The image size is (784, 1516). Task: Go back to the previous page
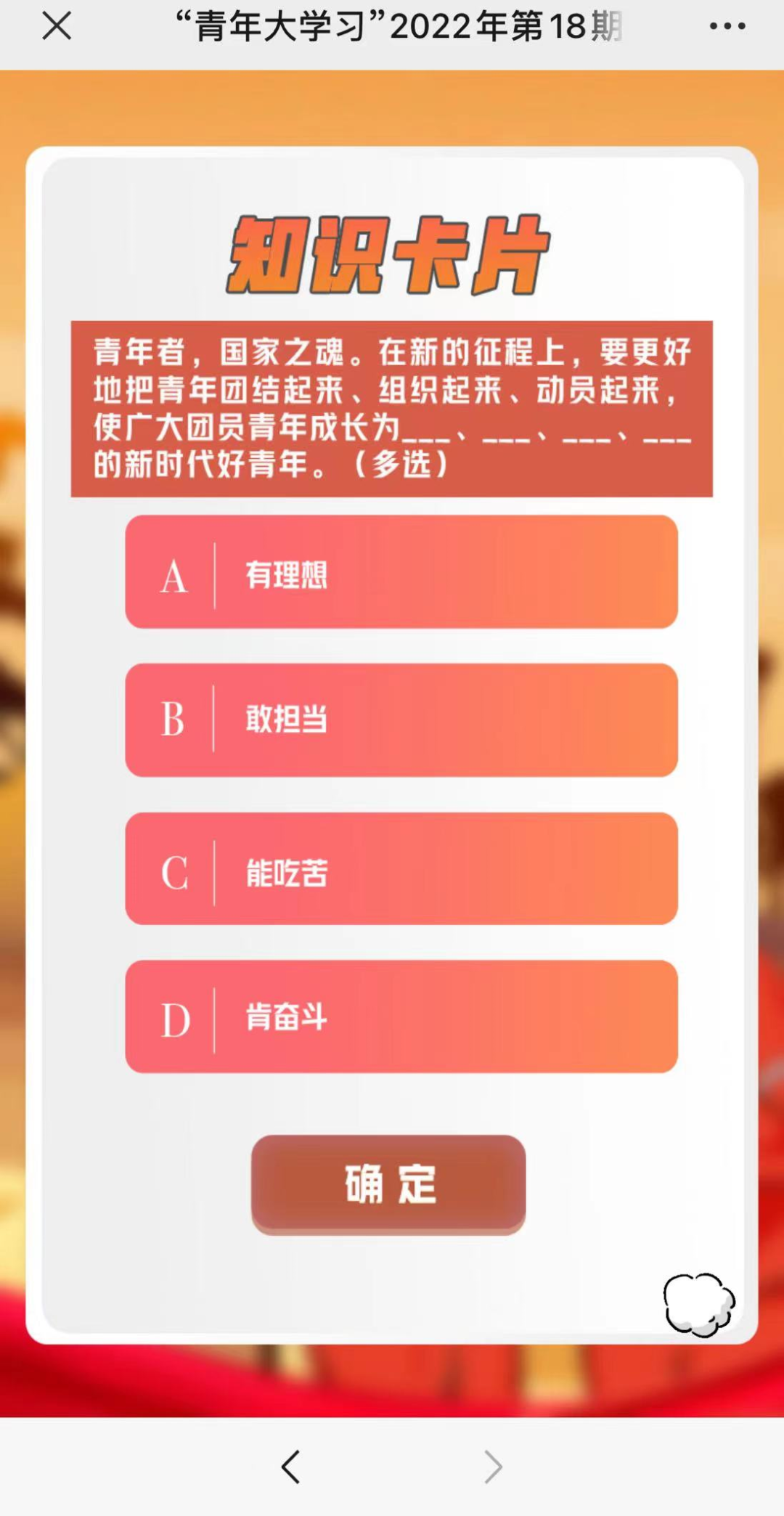291,1467
